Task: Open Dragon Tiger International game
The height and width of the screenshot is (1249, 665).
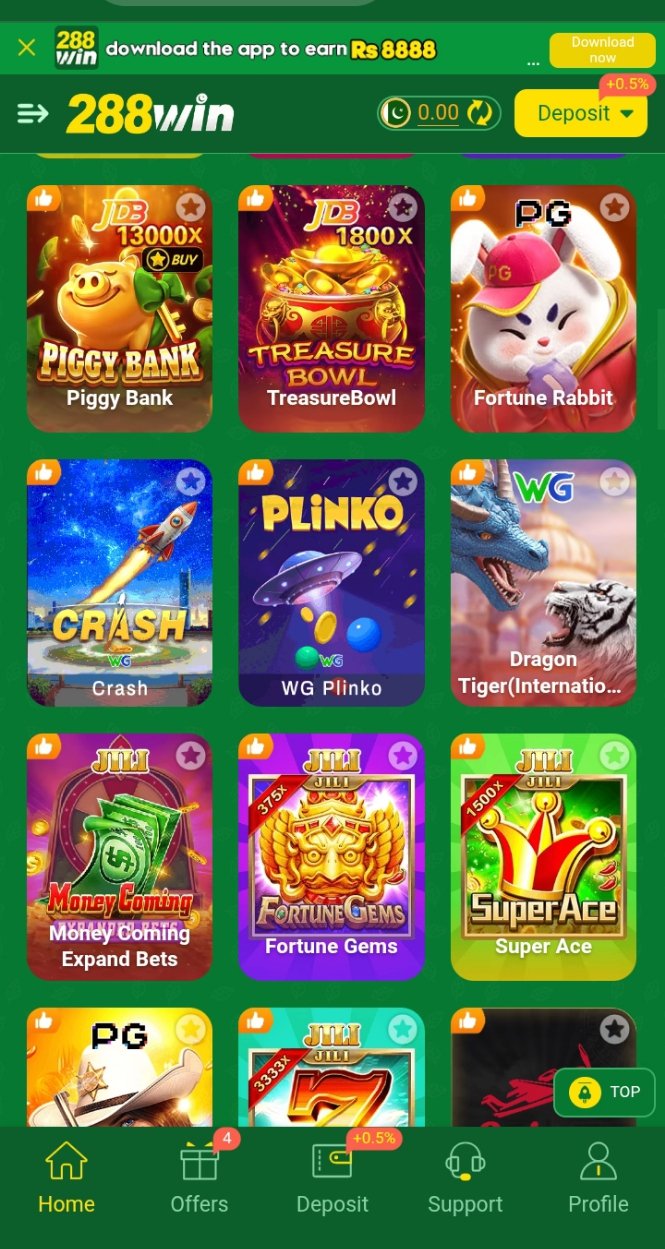Action: pos(543,582)
